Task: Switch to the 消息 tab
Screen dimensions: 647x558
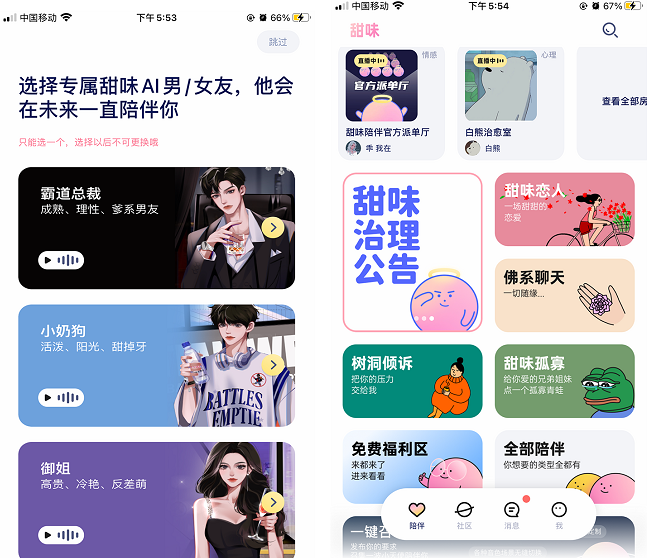Action: pyautogui.click(x=512, y=515)
